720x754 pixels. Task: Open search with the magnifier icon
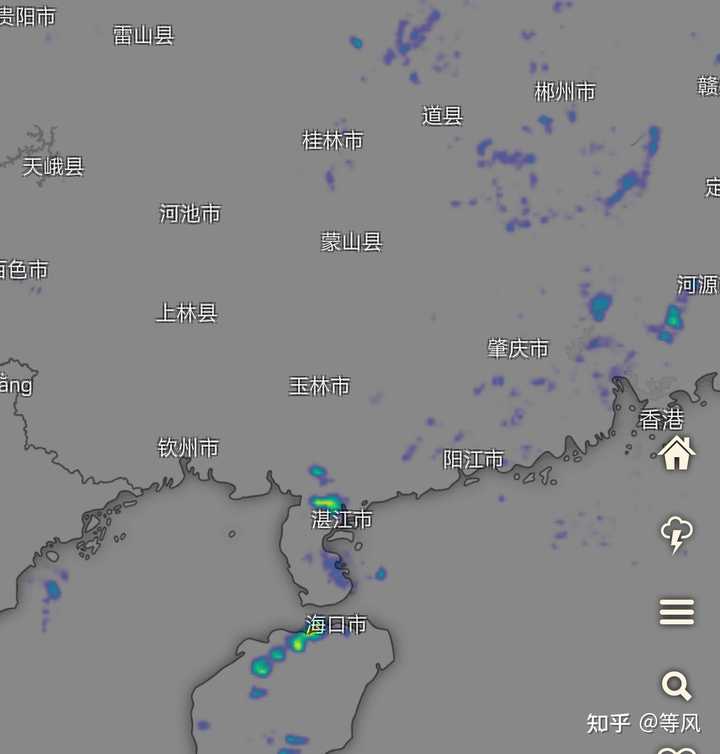(677, 685)
